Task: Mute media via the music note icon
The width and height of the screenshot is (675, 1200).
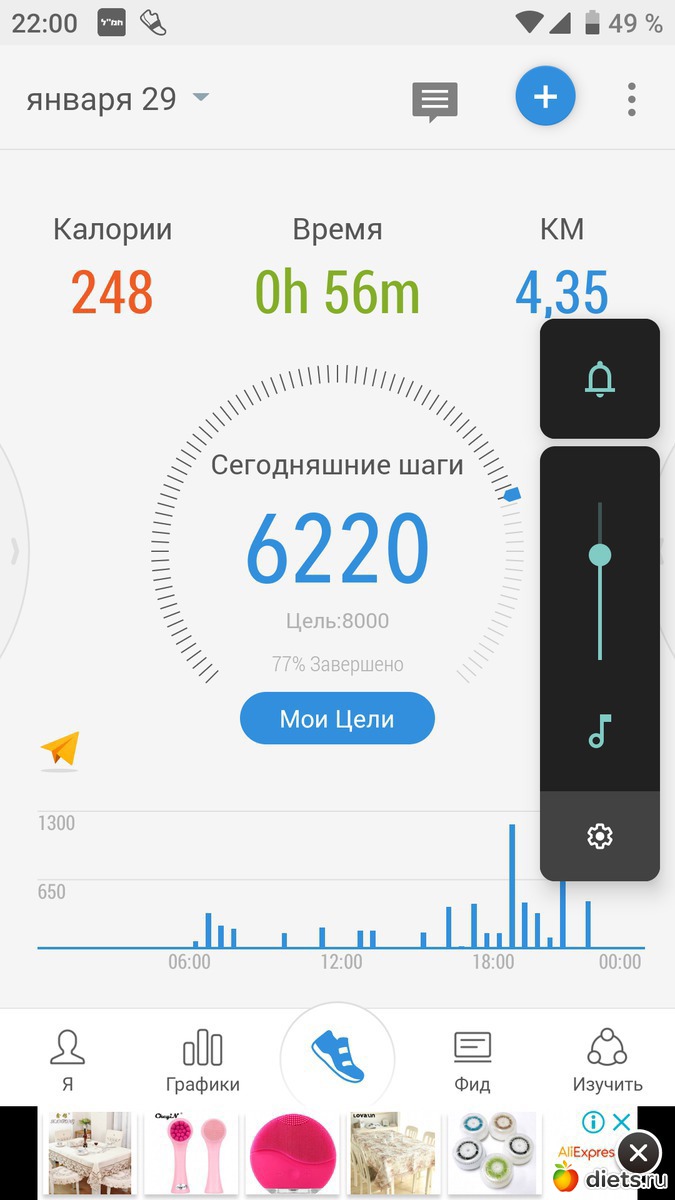Action: click(600, 732)
